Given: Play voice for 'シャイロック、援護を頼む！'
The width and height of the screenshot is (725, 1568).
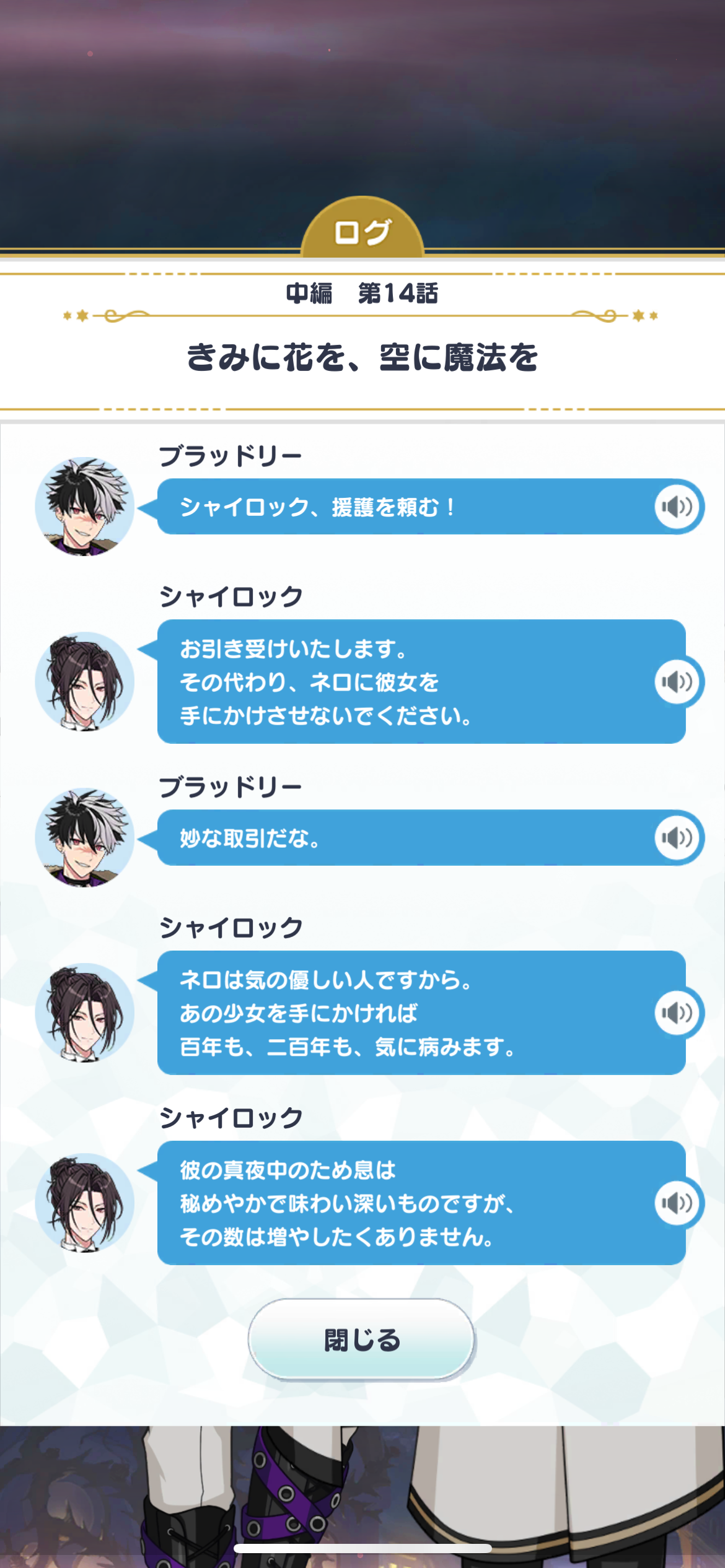Looking at the screenshot, I should 677,507.
